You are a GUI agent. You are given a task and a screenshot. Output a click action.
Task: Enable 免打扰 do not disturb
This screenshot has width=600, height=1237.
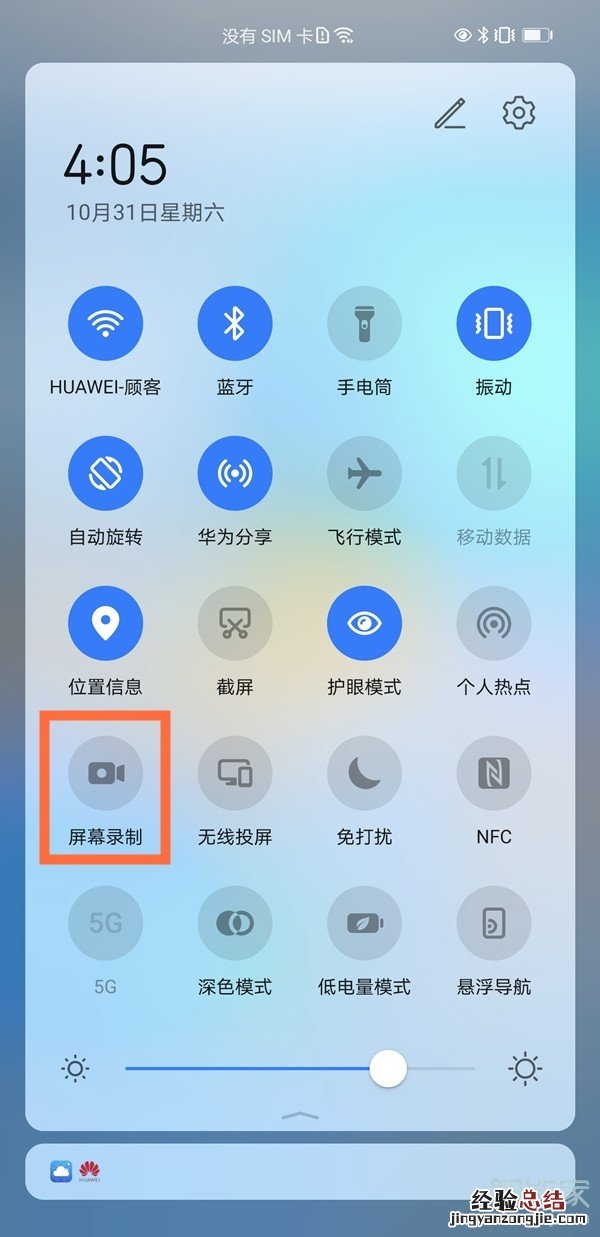click(364, 773)
